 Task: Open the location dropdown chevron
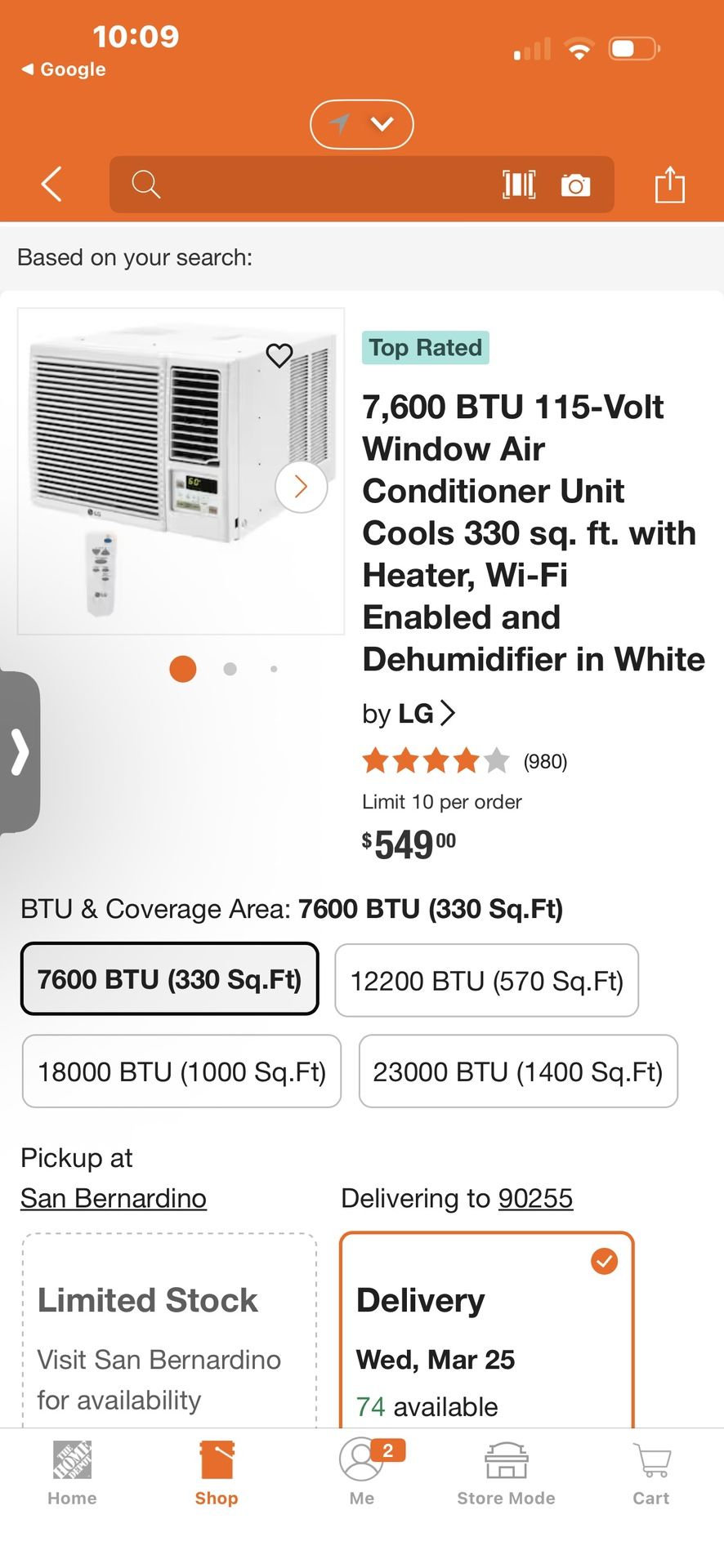380,124
